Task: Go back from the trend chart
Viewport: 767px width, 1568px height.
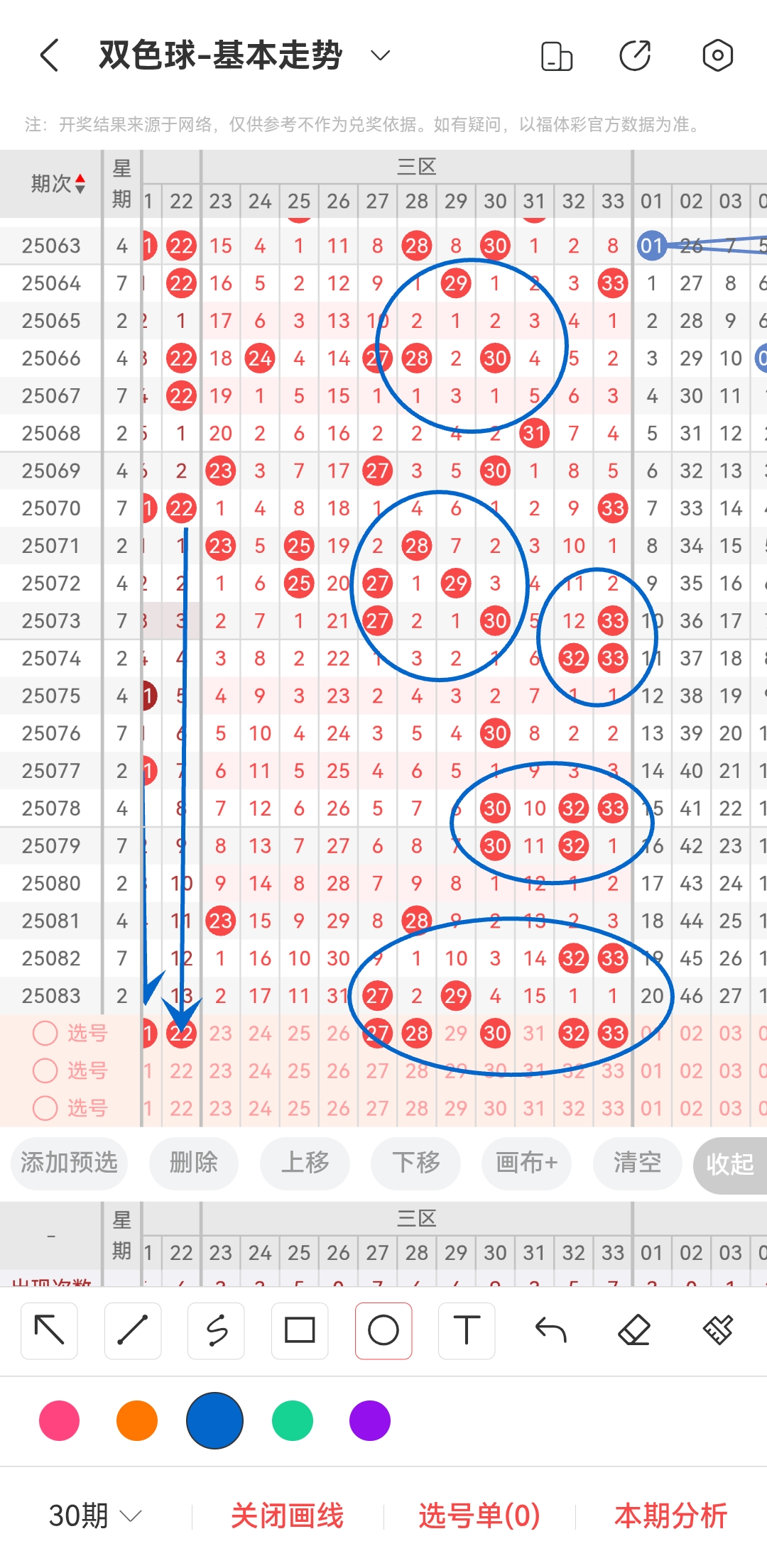Action: coord(49,55)
